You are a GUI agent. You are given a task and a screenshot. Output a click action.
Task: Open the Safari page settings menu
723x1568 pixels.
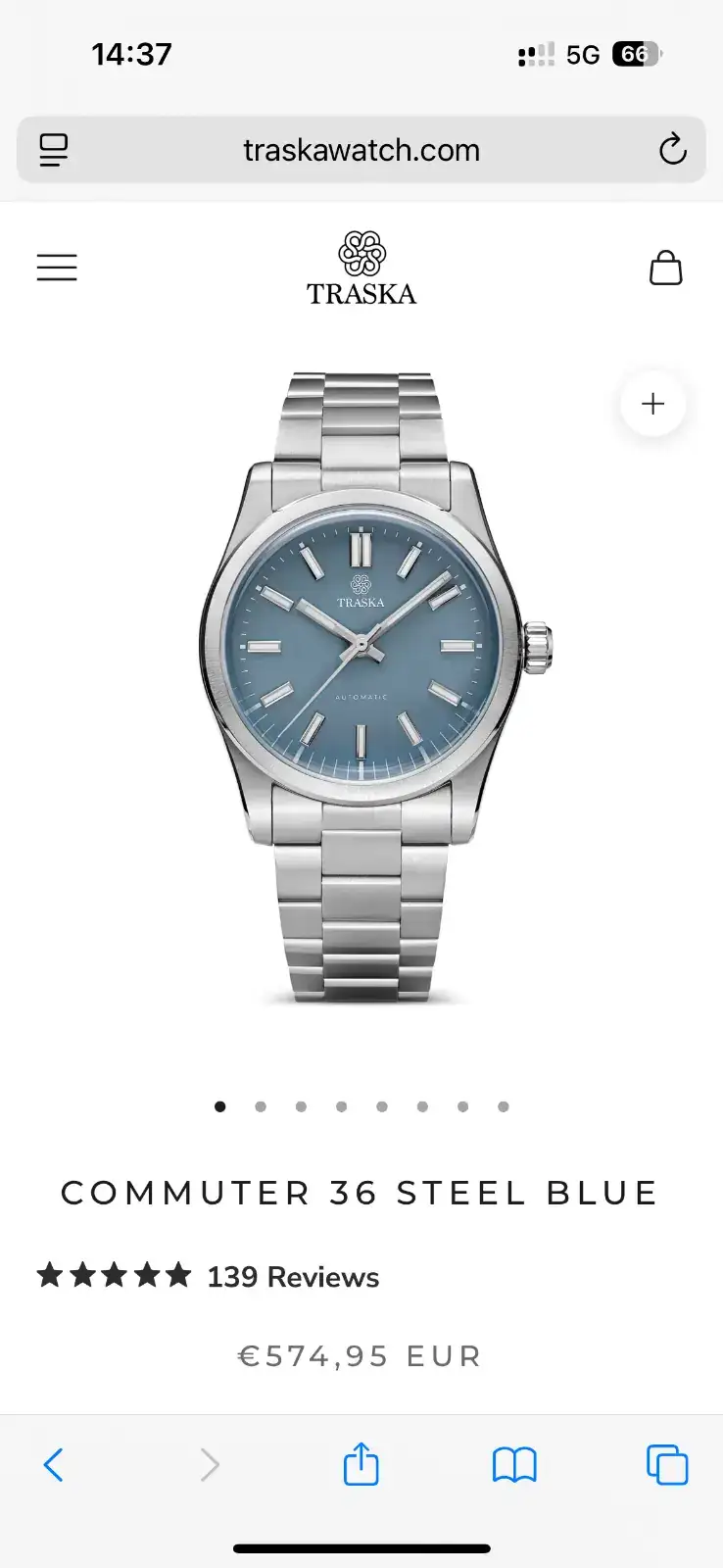(x=54, y=150)
